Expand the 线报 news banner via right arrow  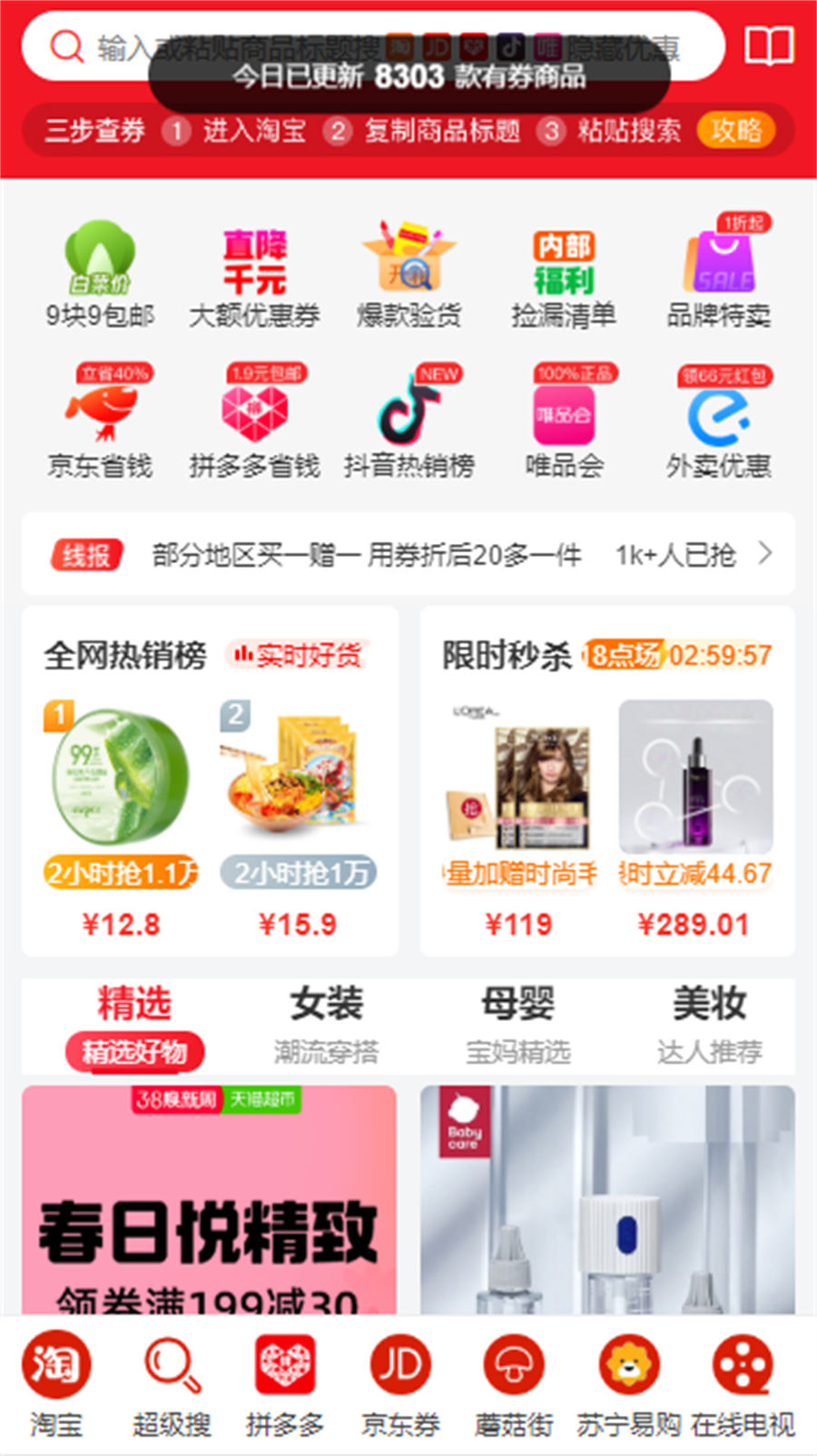tap(765, 554)
